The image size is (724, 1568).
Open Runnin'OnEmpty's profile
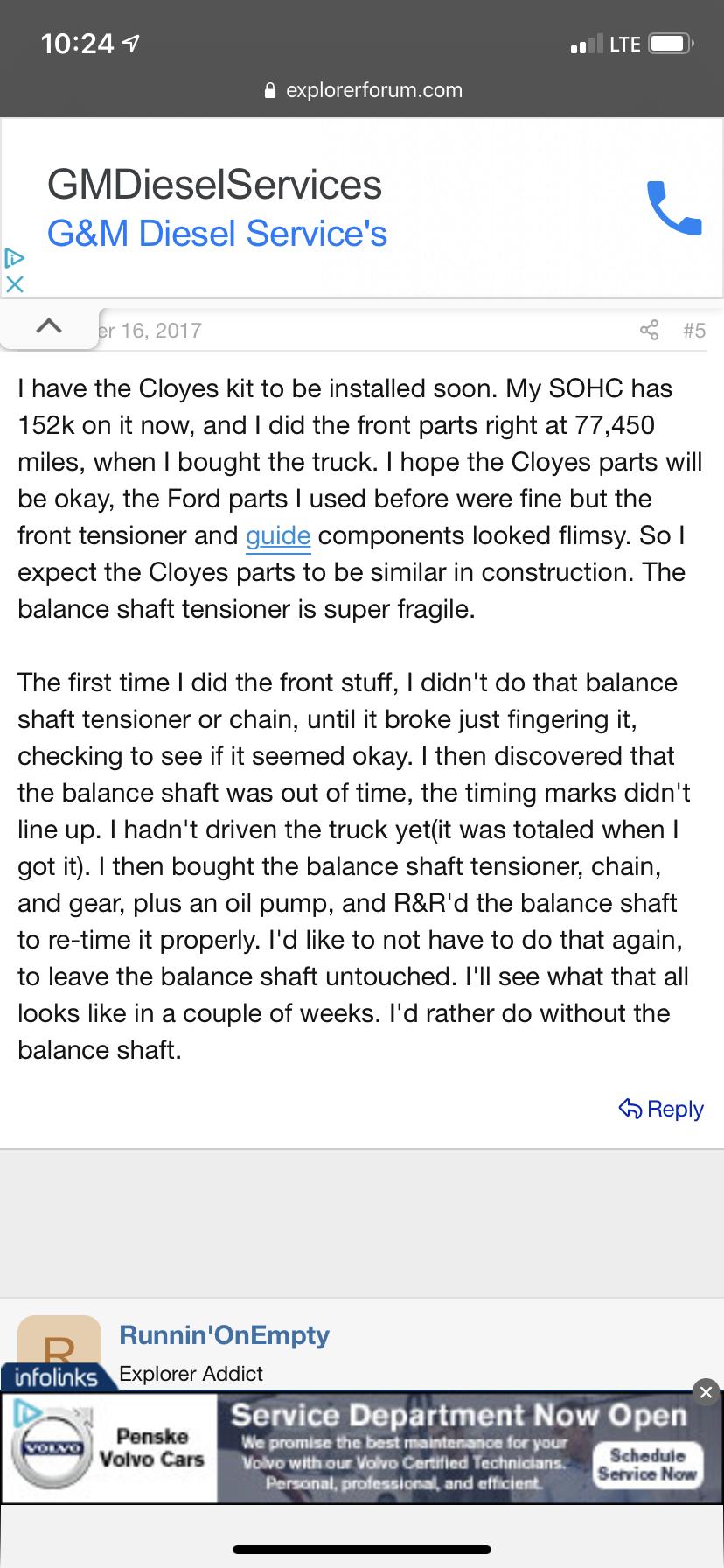tap(224, 1335)
